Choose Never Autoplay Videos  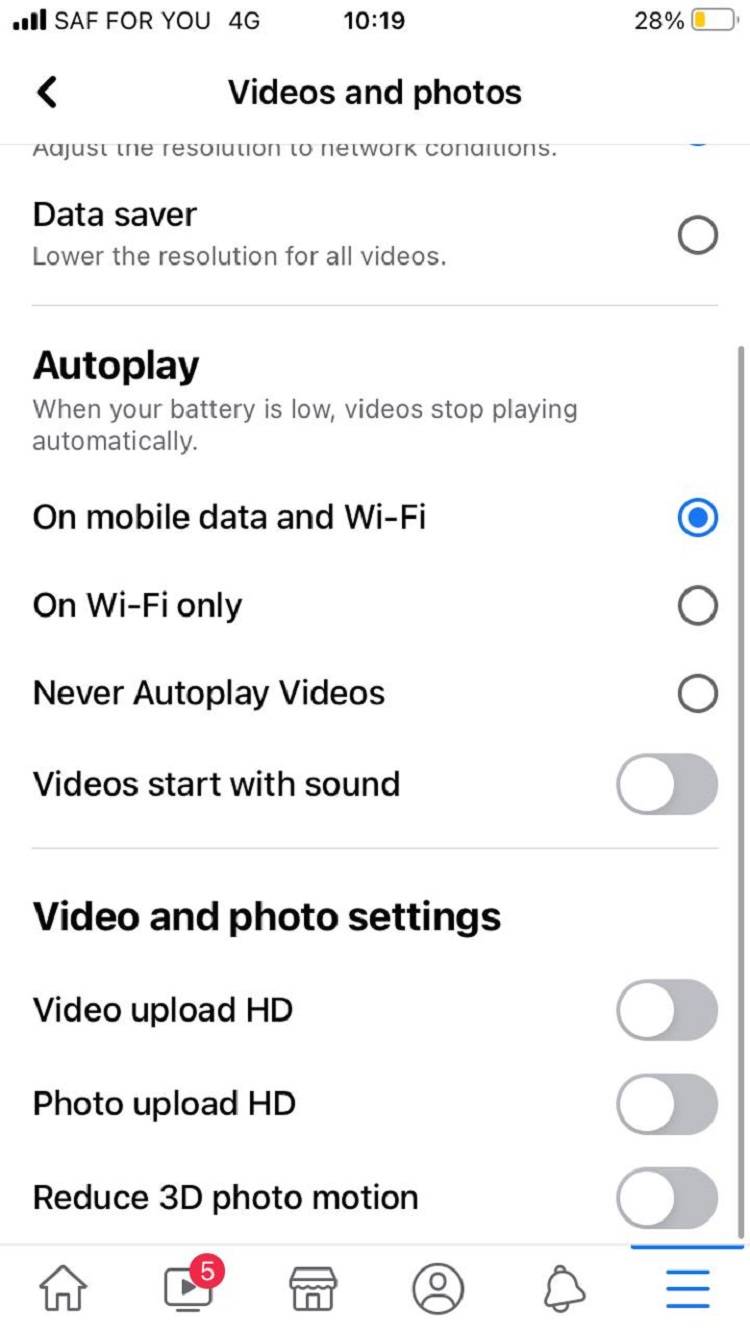click(x=697, y=693)
